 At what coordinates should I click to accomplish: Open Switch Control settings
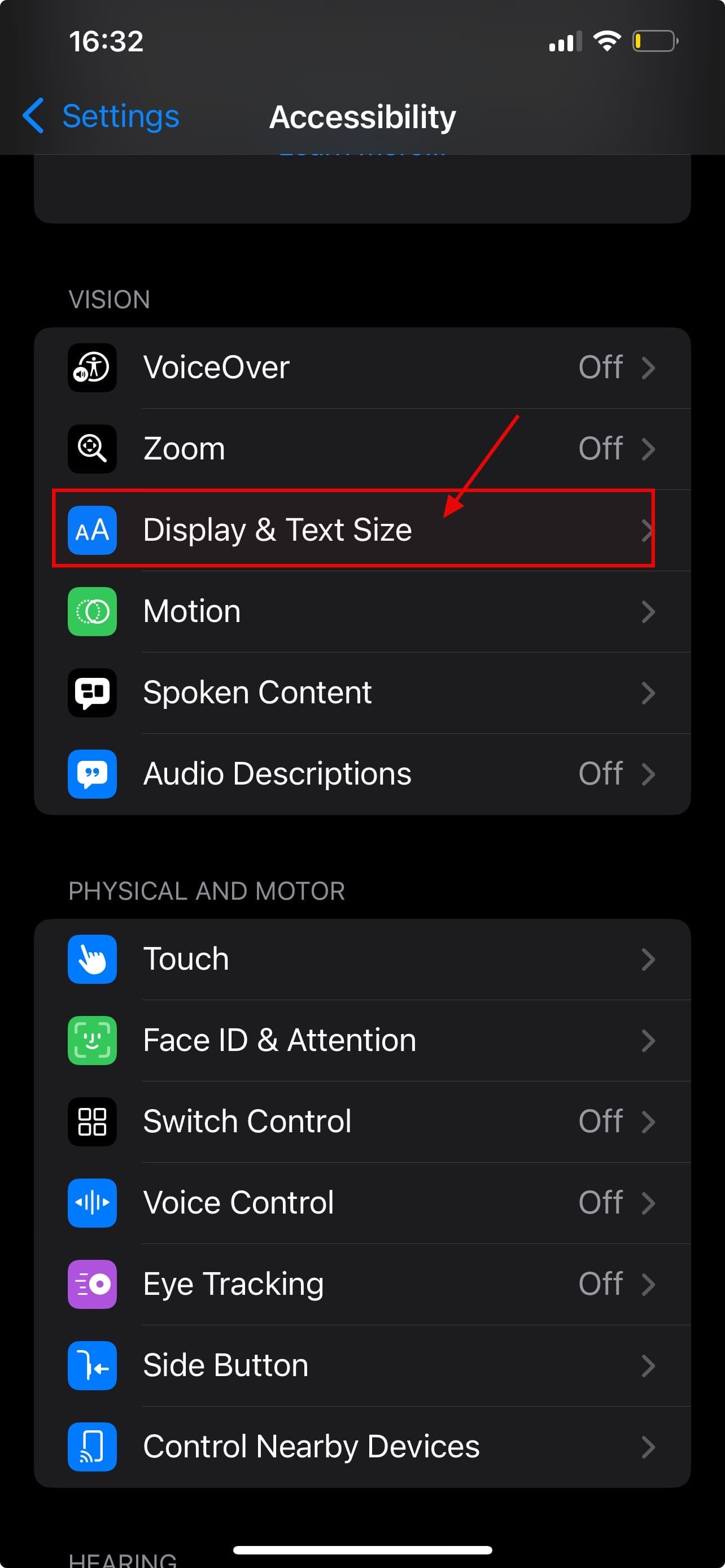click(x=361, y=1121)
